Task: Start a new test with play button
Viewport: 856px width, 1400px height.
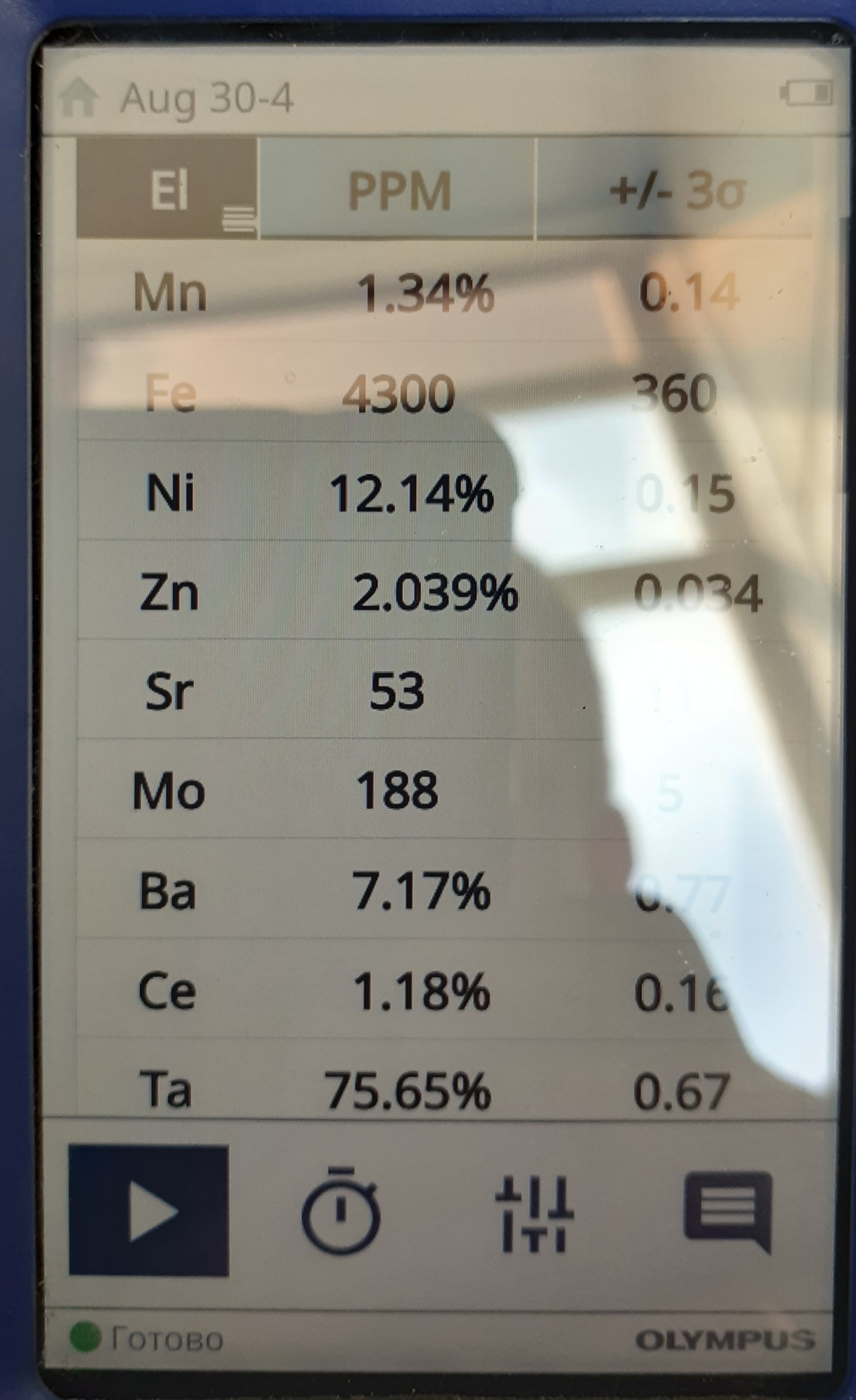Action: pyautogui.click(x=149, y=1211)
